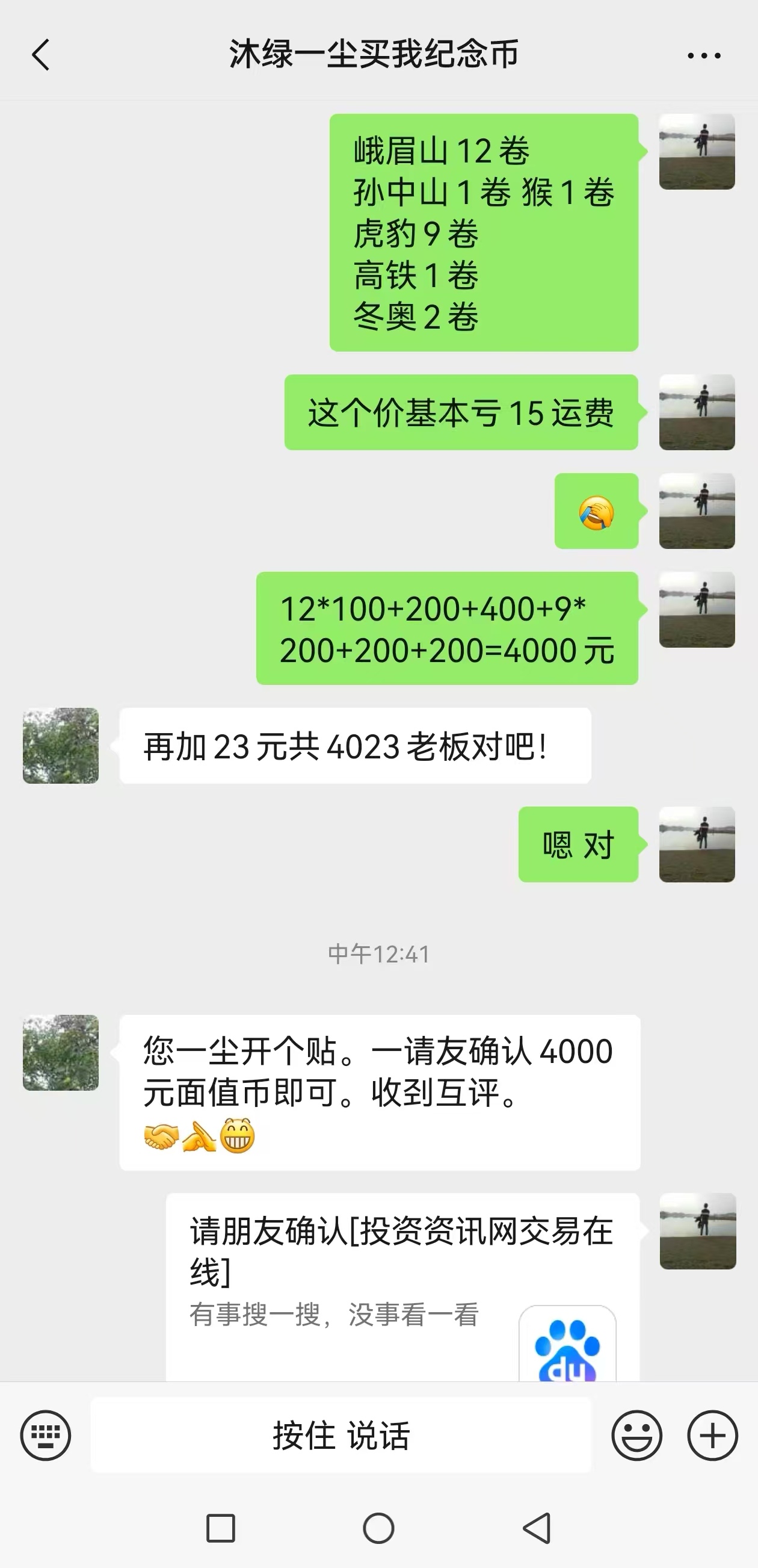Open the shared 请朋友确认 link card
This screenshot has width=758, height=1568.
point(401,1284)
